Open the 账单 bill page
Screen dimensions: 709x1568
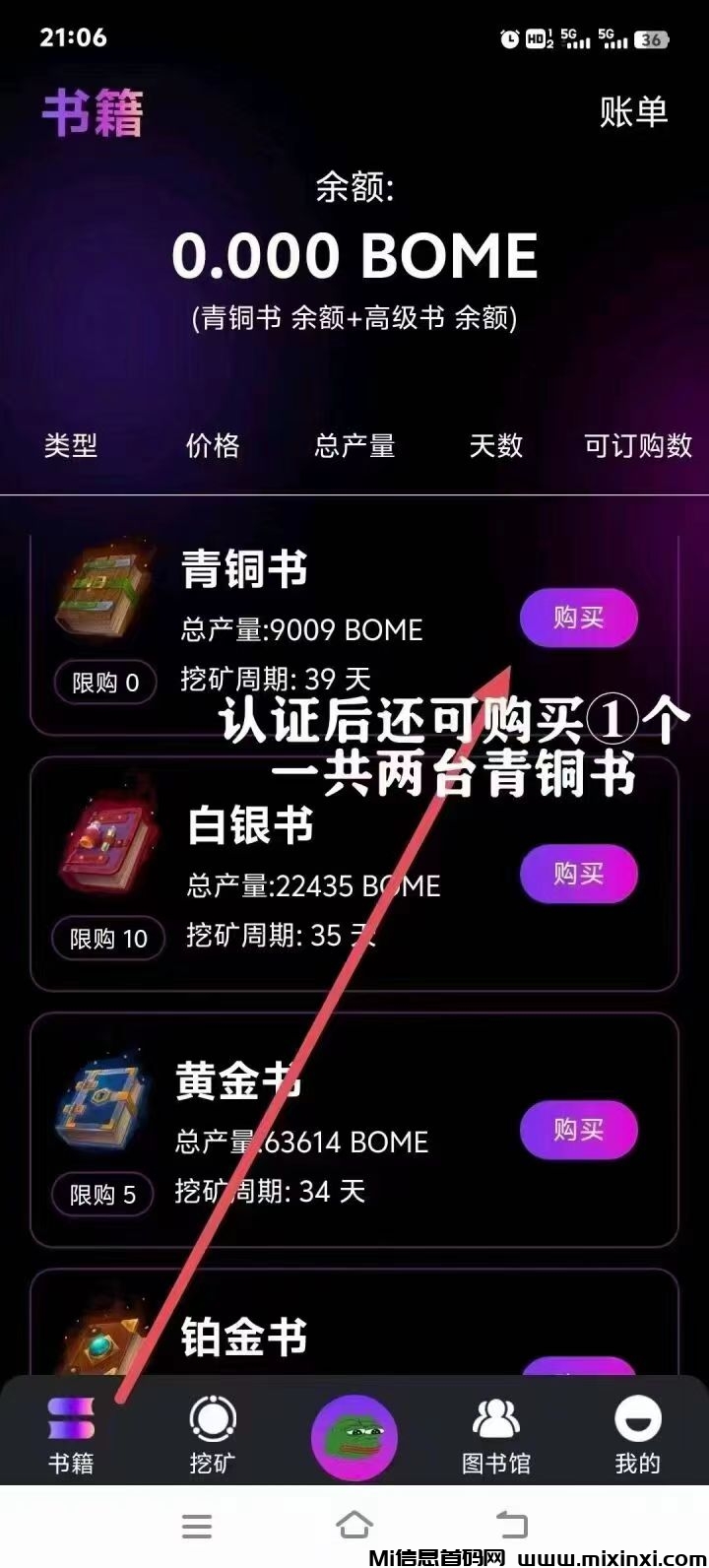point(633,112)
